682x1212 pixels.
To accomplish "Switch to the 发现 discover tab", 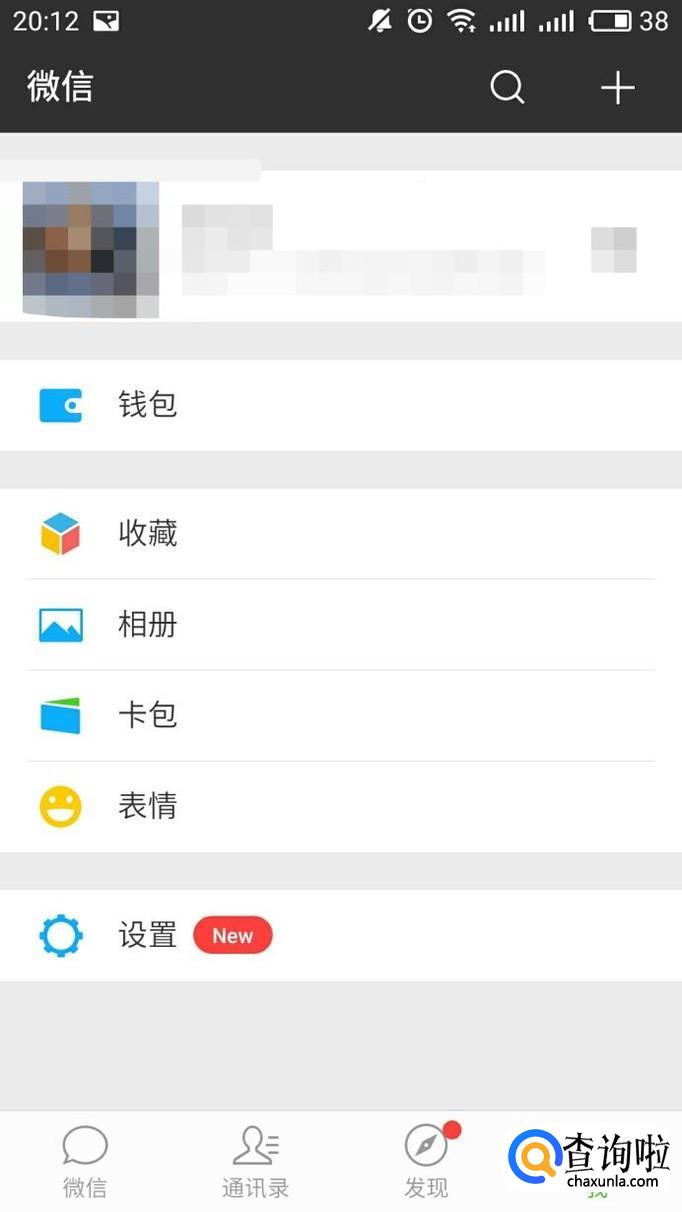I will click(427, 1162).
